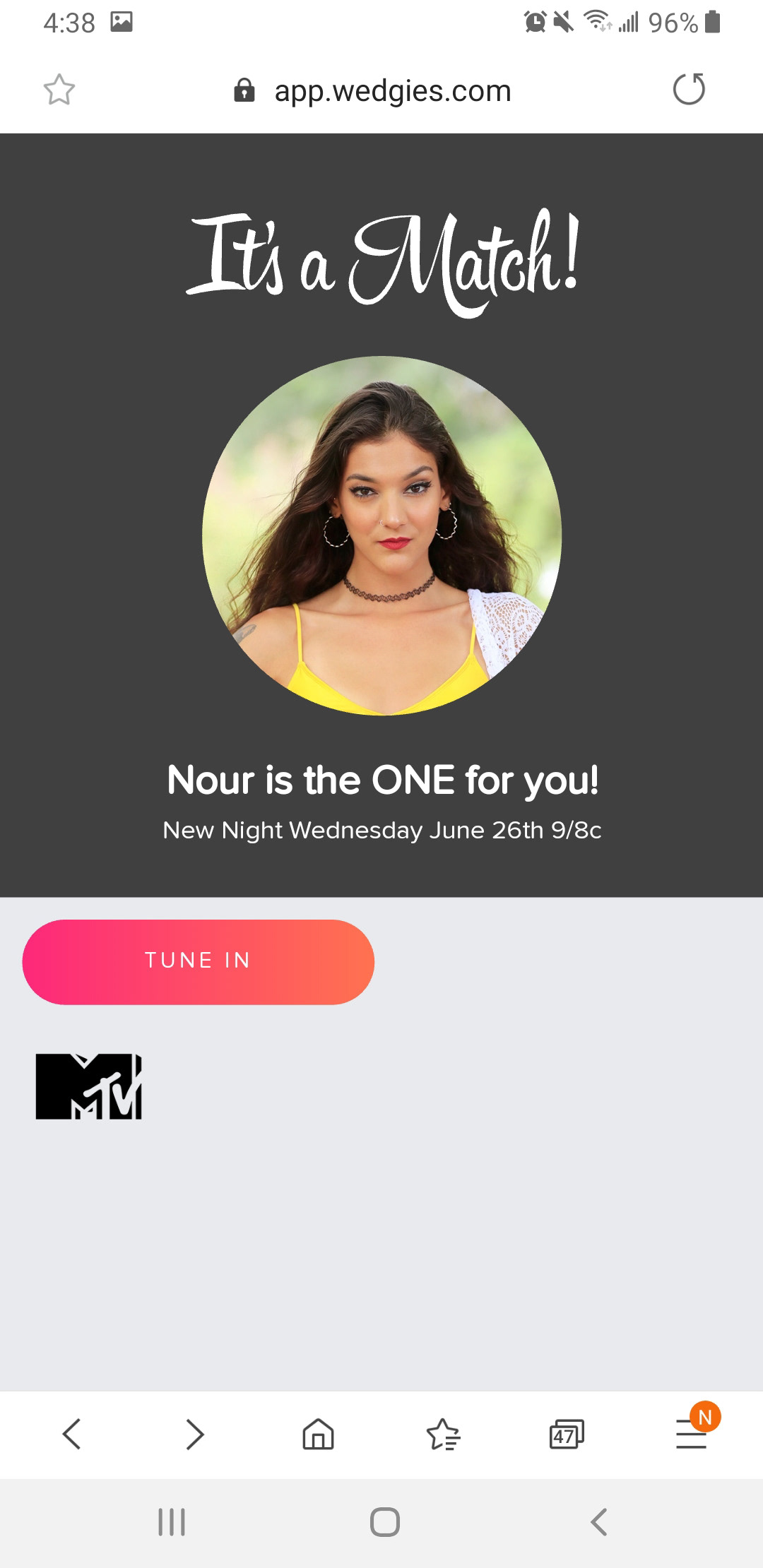Go back to the previous page

pyautogui.click(x=72, y=1434)
